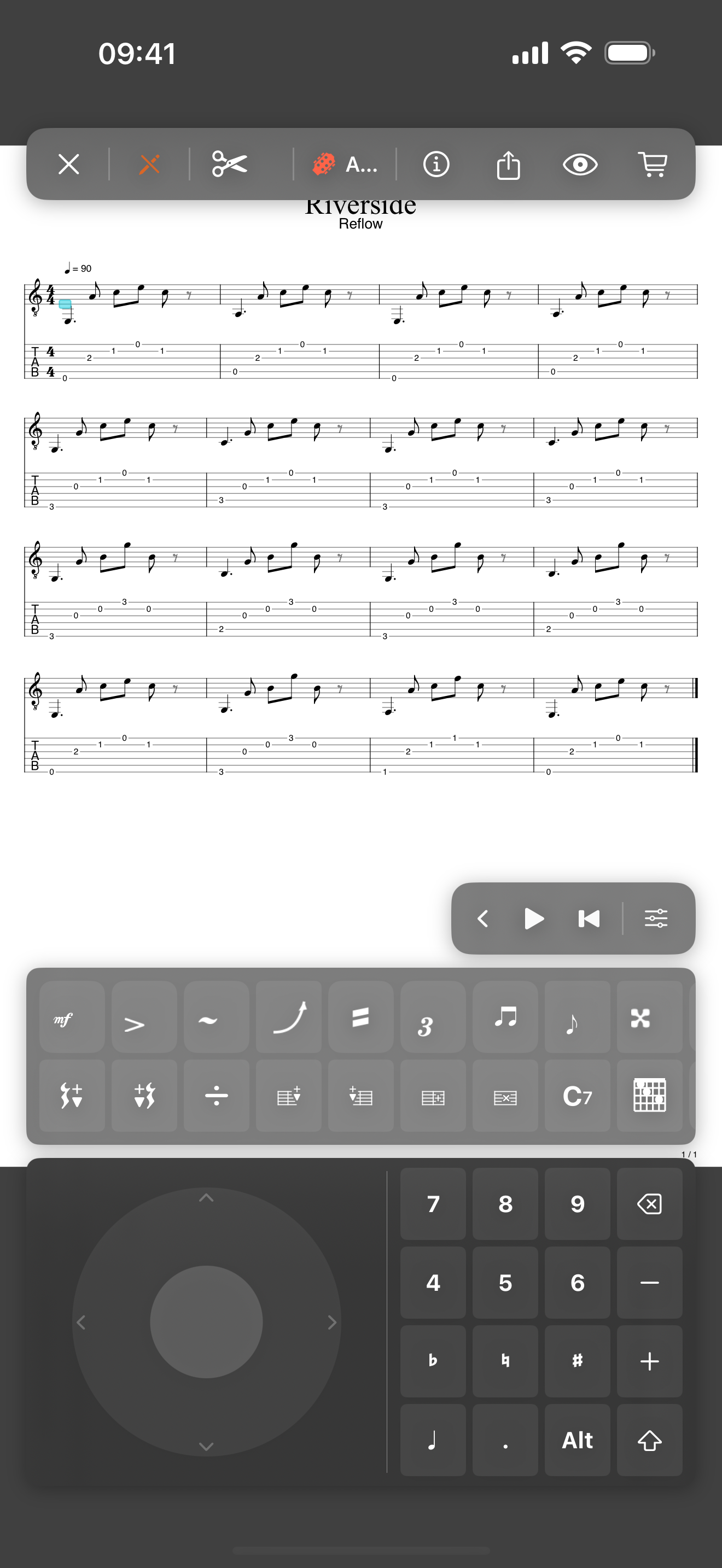Apply a triplet to the selected note
Screen dimensions: 722x1568
click(433, 1017)
